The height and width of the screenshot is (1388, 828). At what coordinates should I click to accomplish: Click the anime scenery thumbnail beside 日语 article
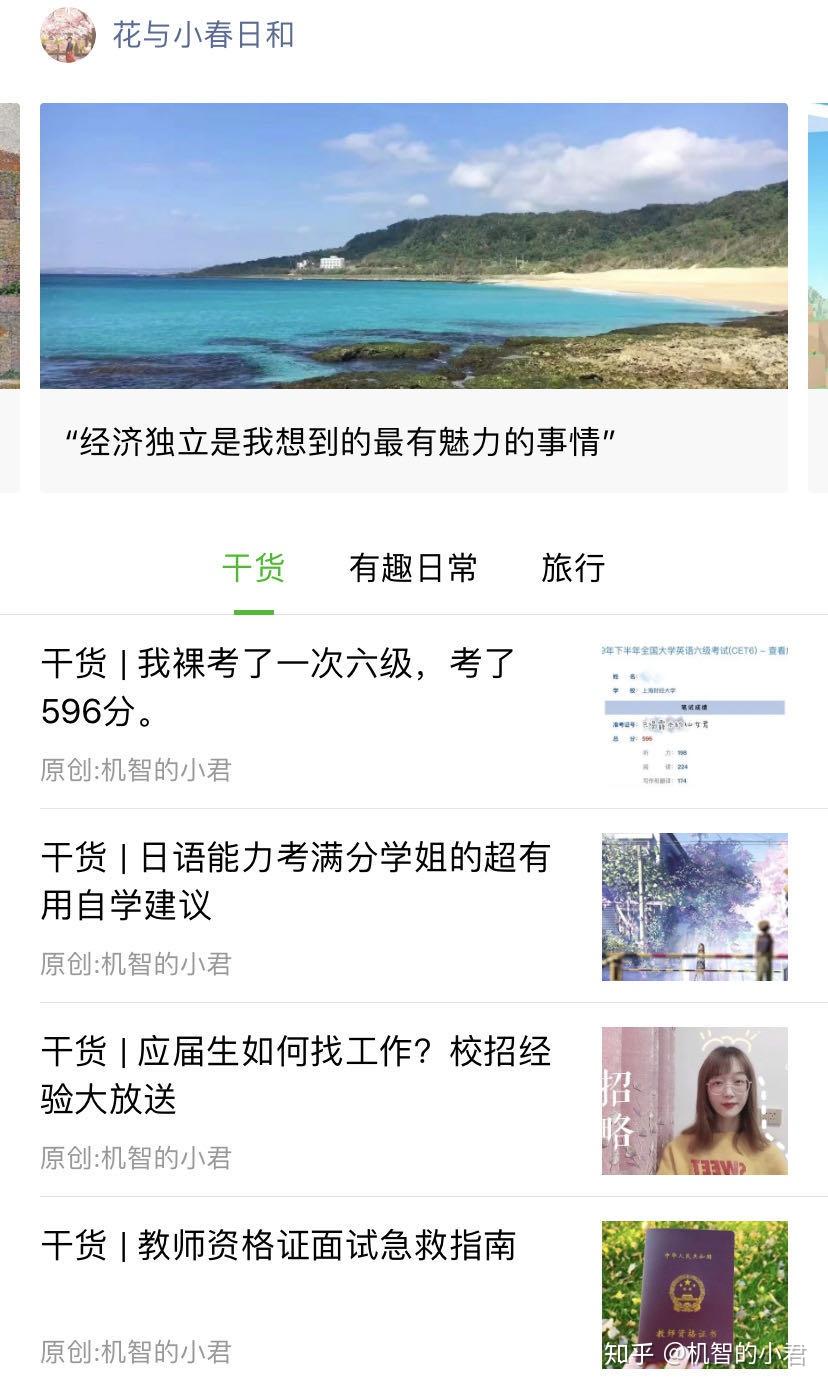pyautogui.click(x=694, y=906)
